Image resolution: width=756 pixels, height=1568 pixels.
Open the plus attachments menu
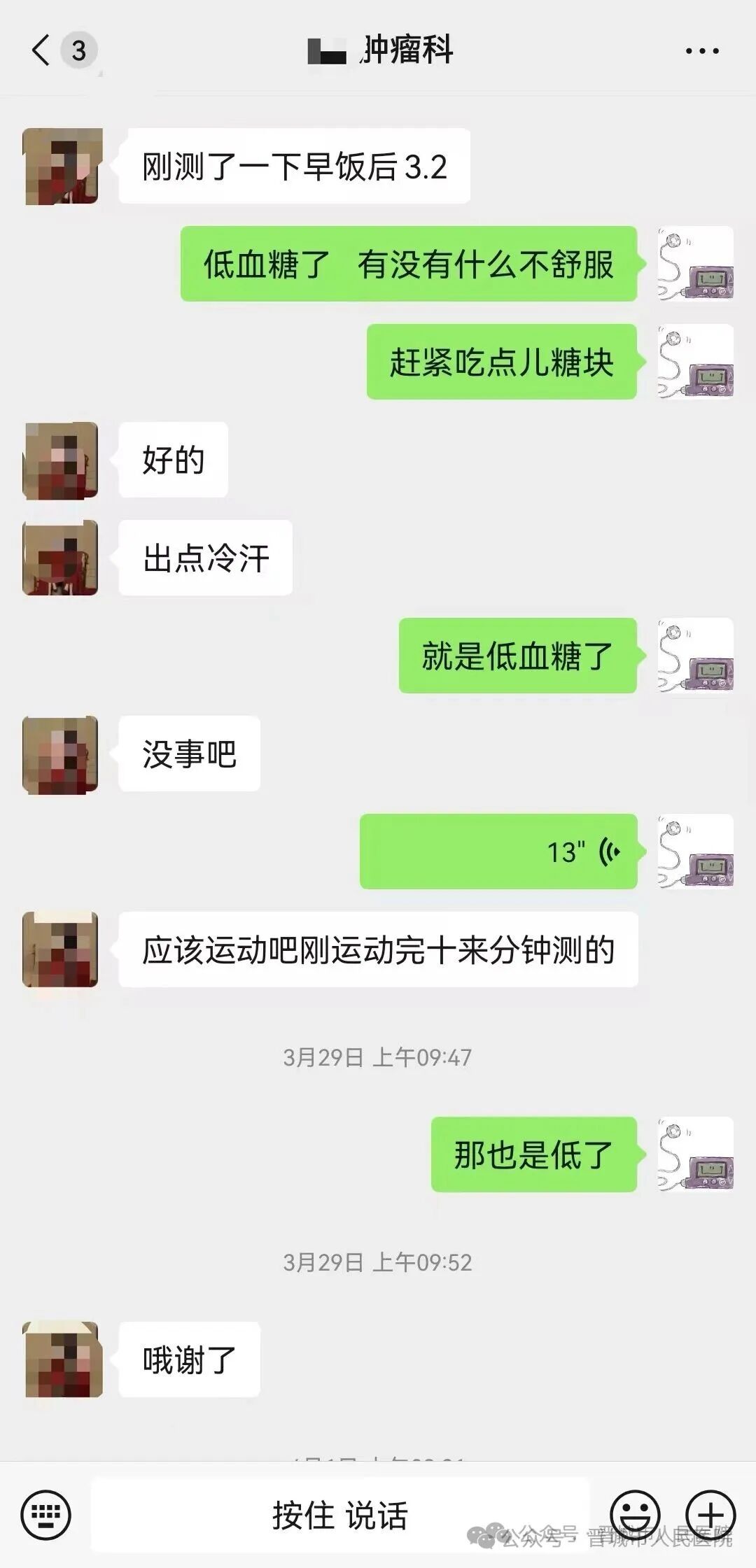pyautogui.click(x=710, y=1515)
